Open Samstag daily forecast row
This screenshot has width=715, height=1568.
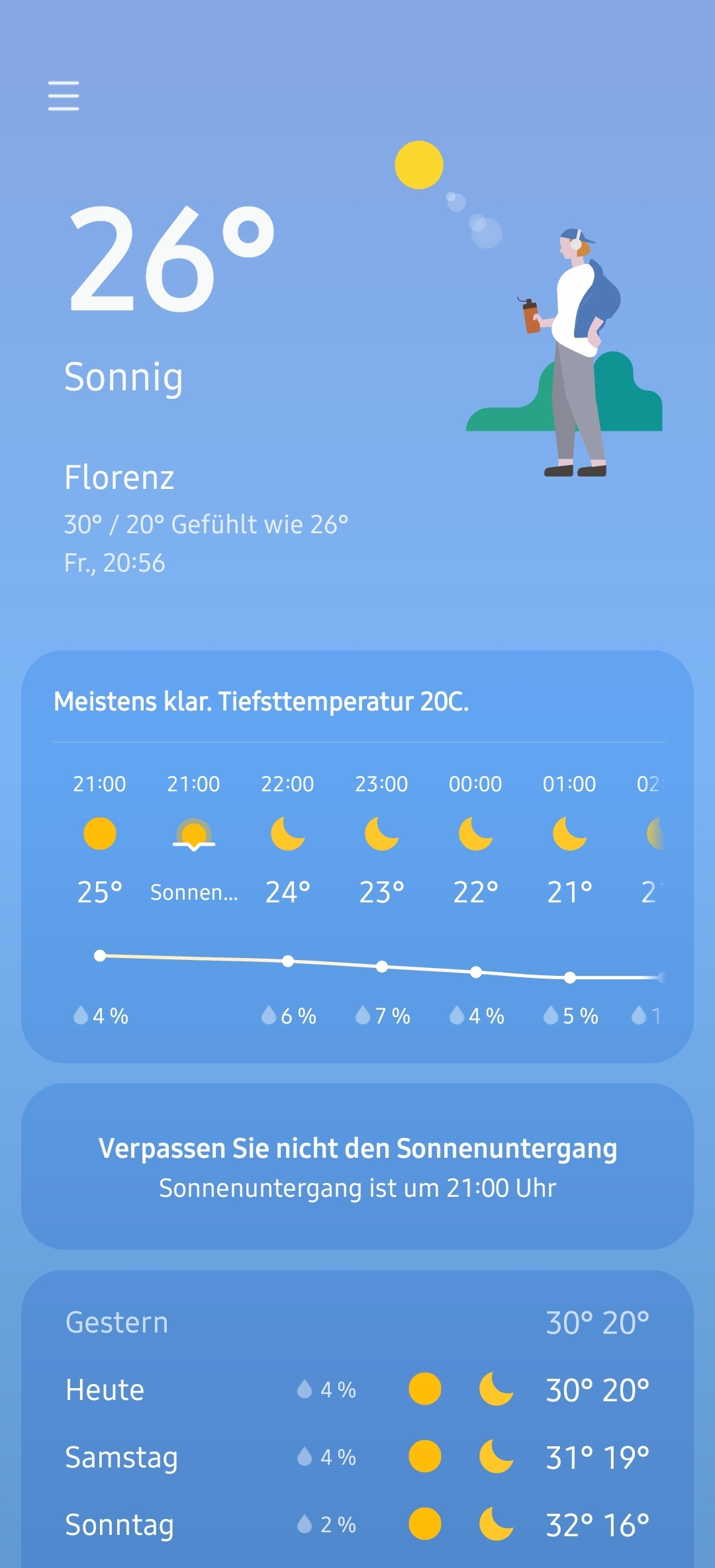(358, 1457)
